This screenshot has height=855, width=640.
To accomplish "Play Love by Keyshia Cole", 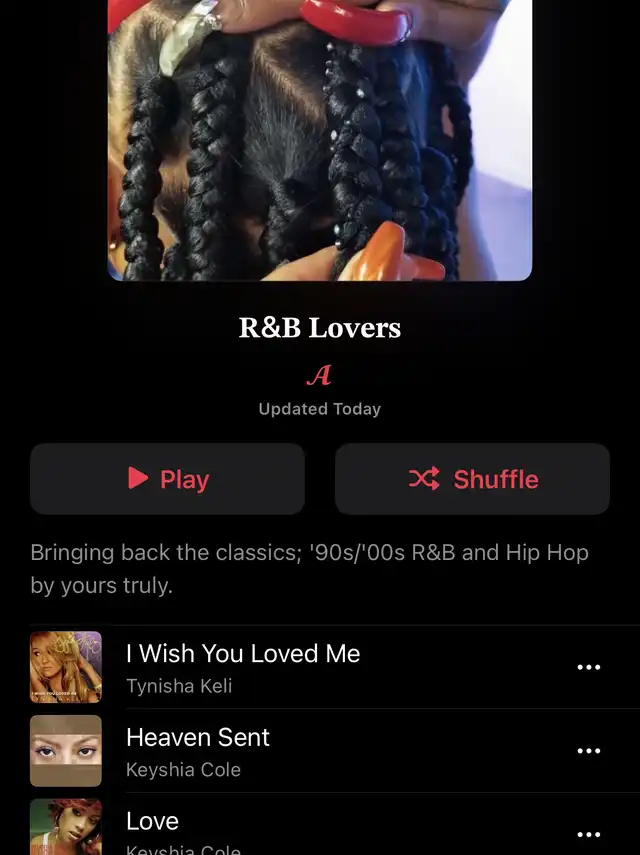I will pyautogui.click(x=152, y=830).
